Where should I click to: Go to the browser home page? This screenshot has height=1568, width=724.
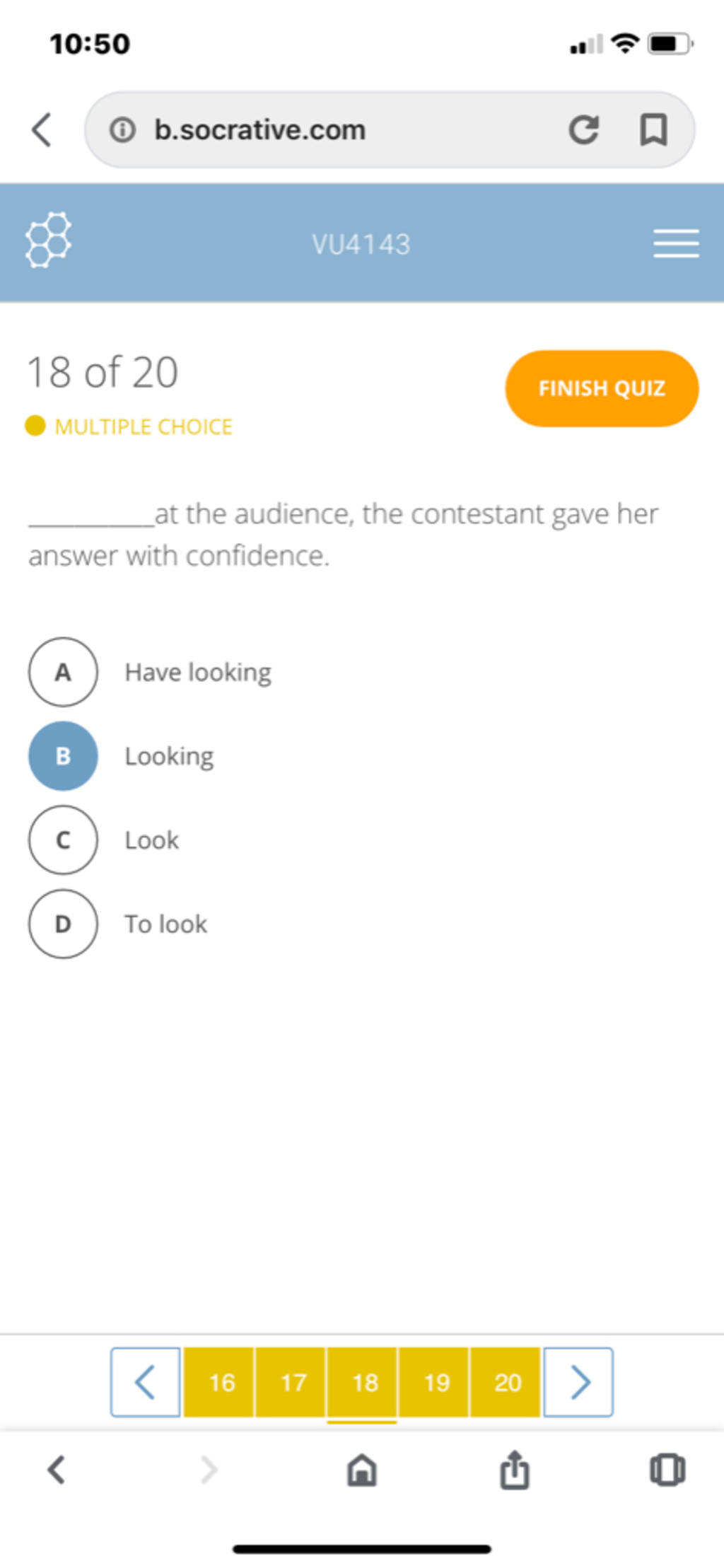point(362,1470)
